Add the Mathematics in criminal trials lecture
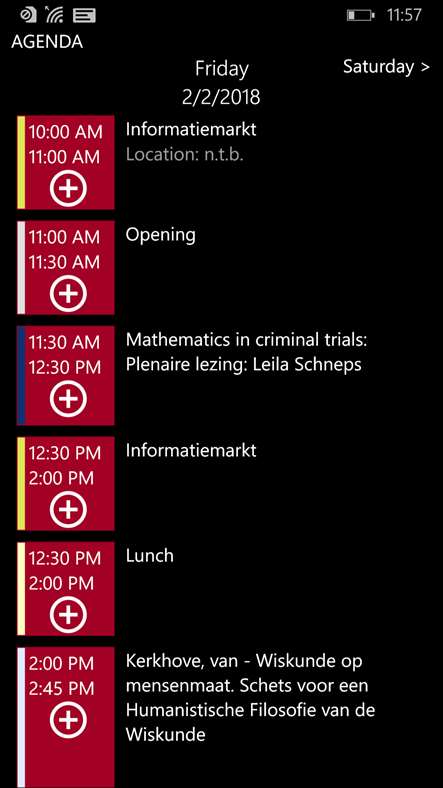Viewport: 443px width, 788px height. [x=68, y=399]
